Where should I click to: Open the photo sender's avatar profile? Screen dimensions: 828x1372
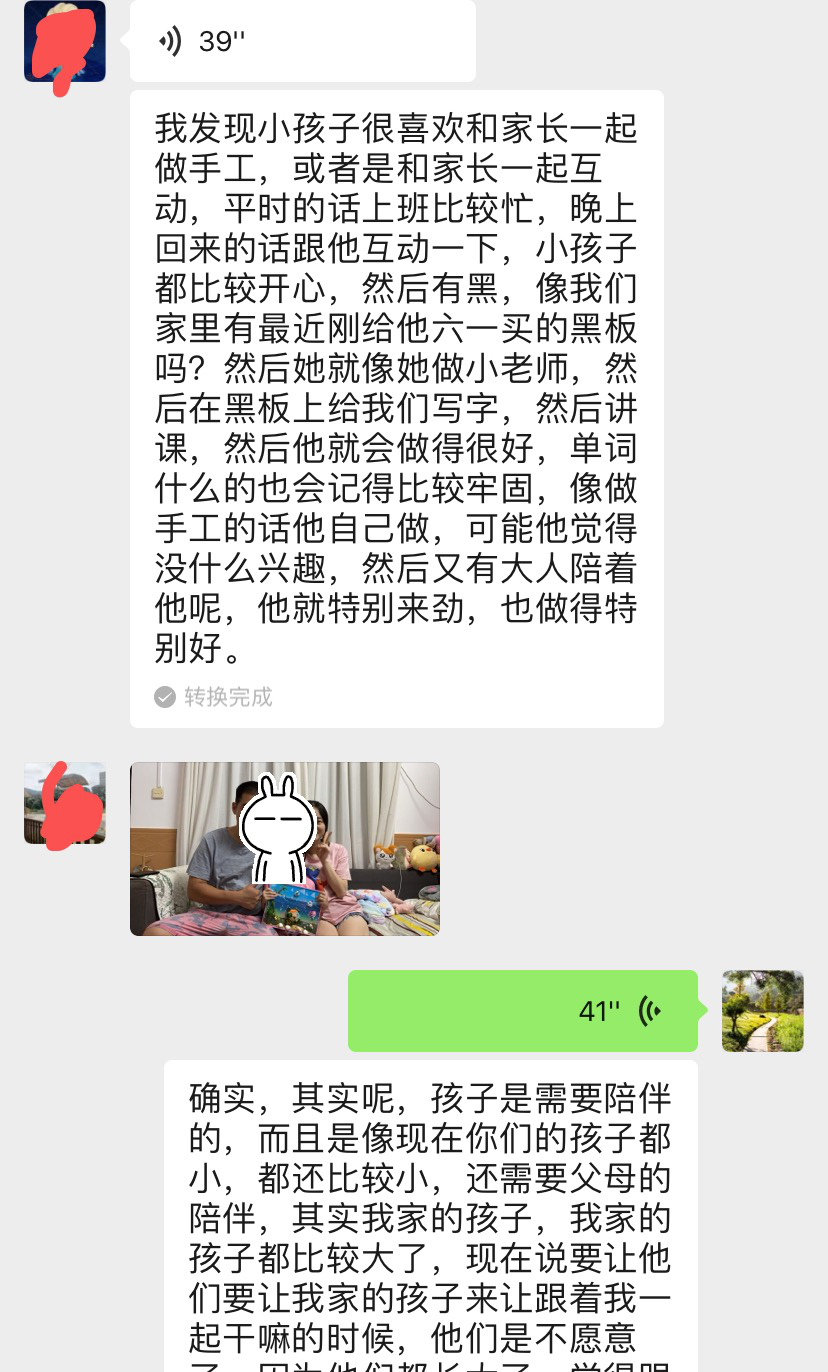point(65,803)
